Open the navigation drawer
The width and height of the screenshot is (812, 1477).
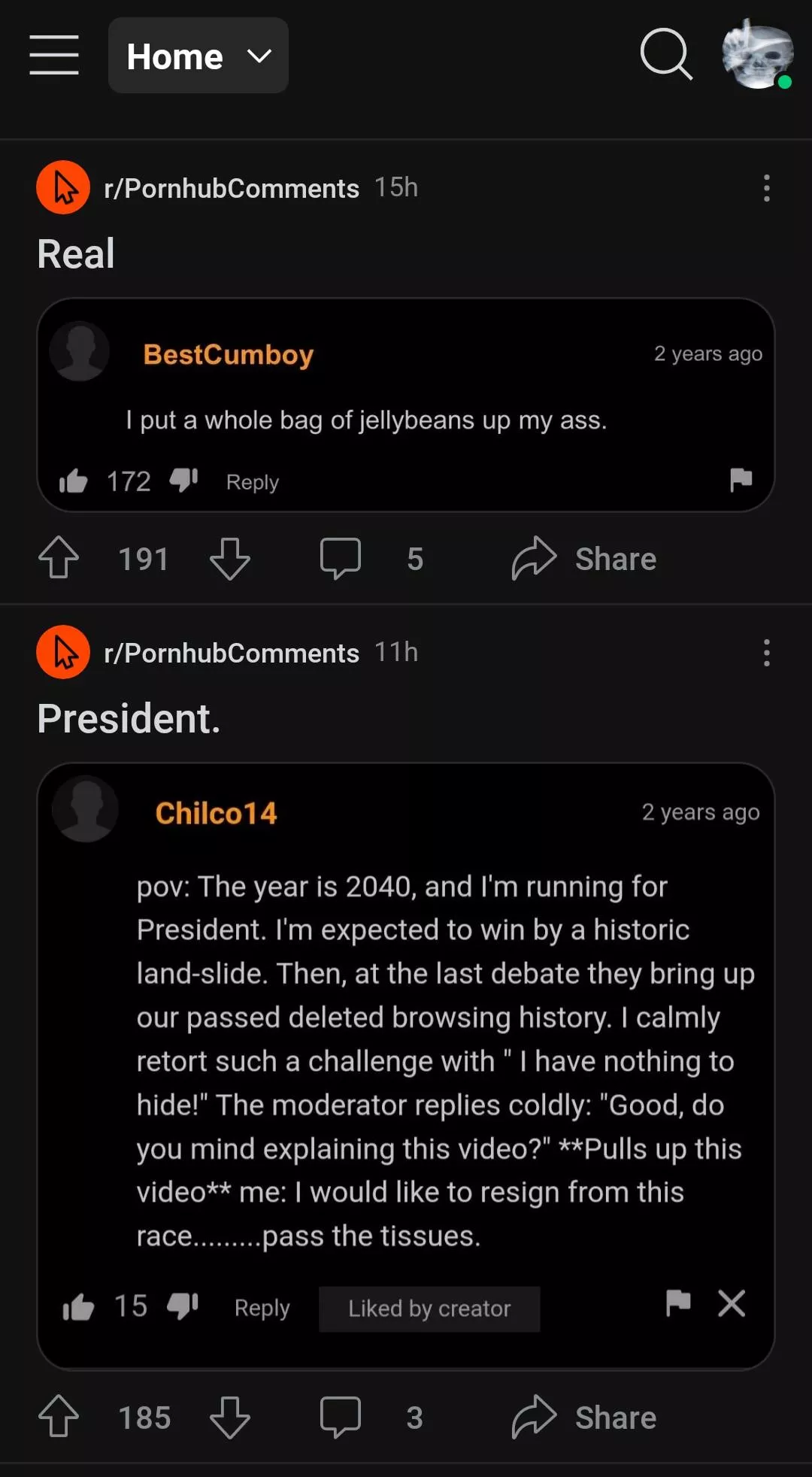53,56
